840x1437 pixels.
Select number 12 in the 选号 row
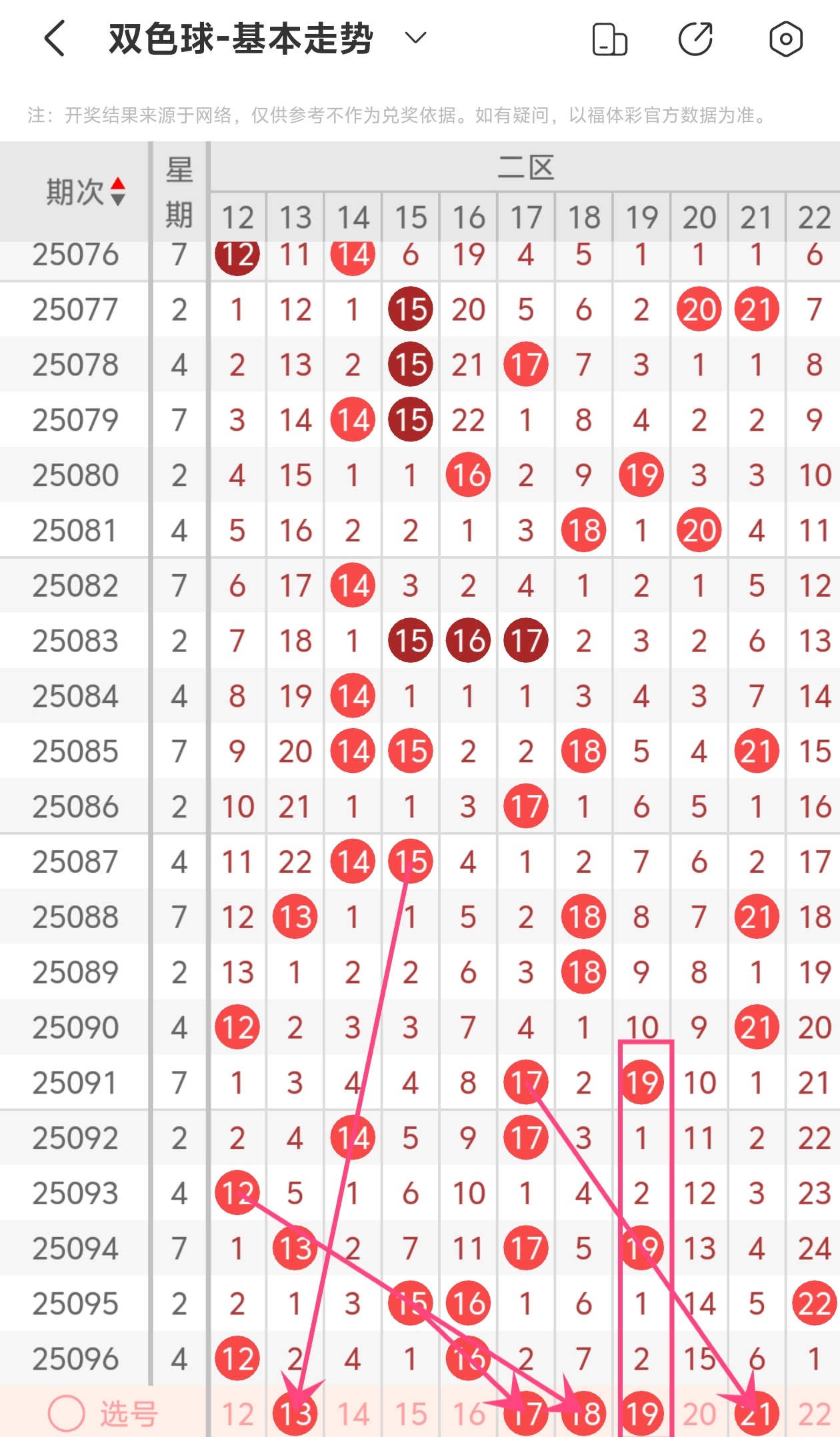click(x=237, y=1413)
